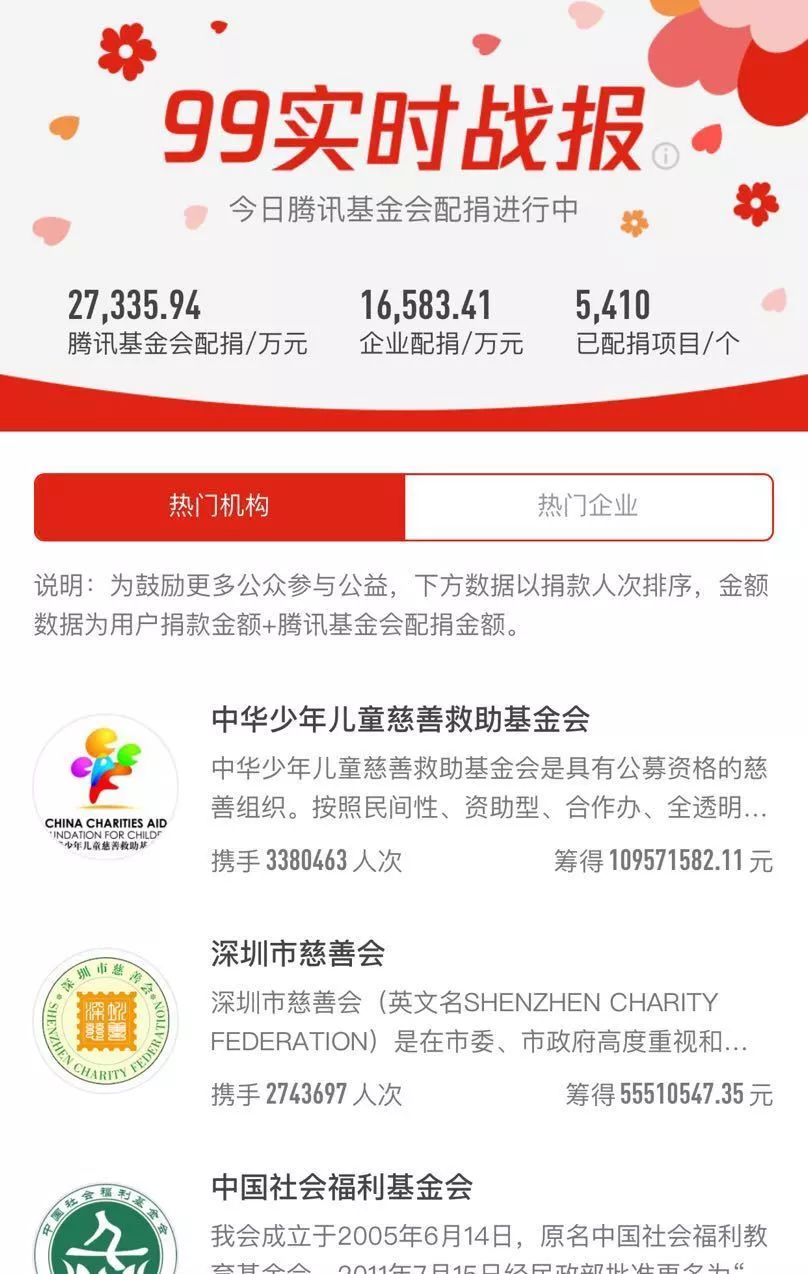Open 中国社会福利基金会 entry
This screenshot has height=1274, width=808.
click(342, 1187)
